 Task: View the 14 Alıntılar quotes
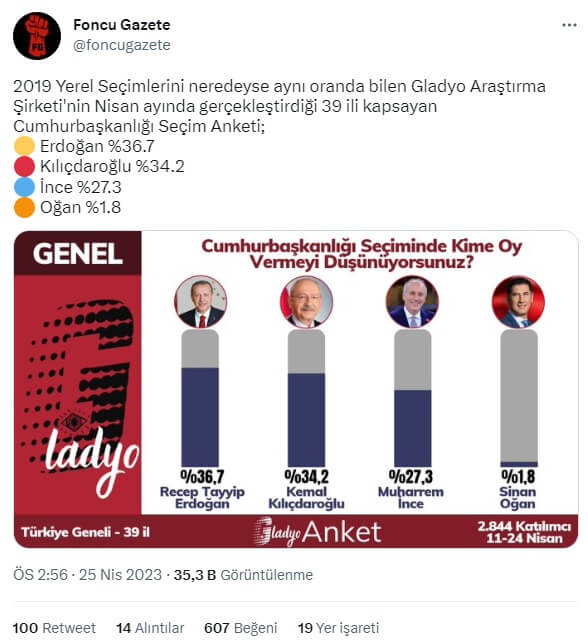click(150, 628)
